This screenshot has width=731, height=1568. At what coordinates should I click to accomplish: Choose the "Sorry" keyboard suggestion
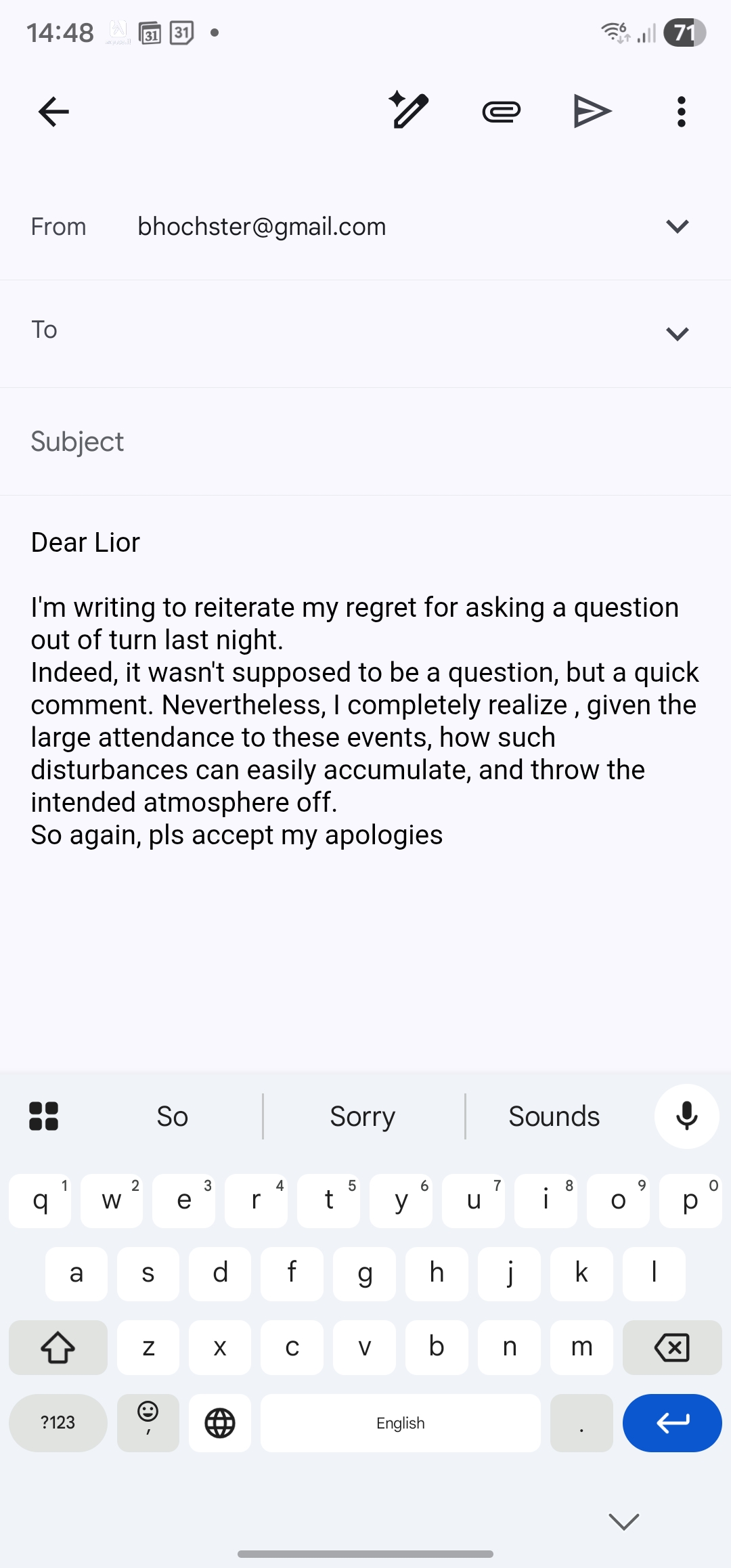click(363, 1116)
